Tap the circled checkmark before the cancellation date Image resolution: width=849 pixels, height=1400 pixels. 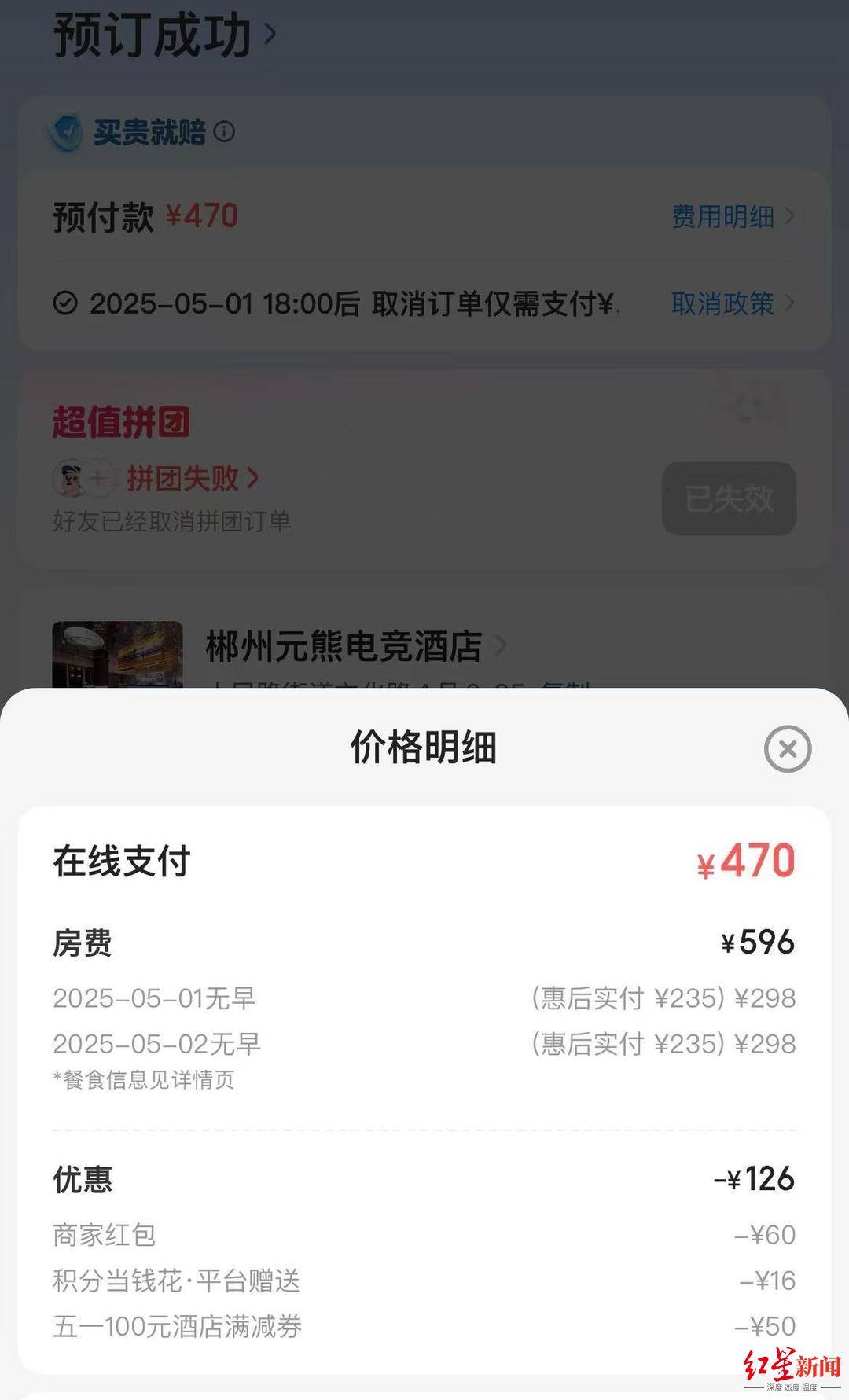coord(66,301)
